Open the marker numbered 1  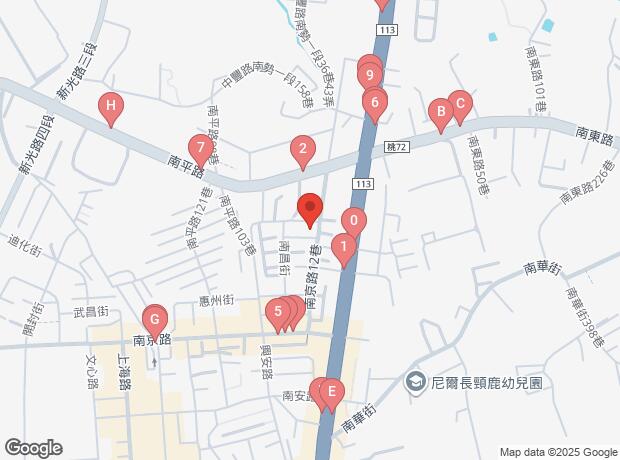tap(343, 246)
